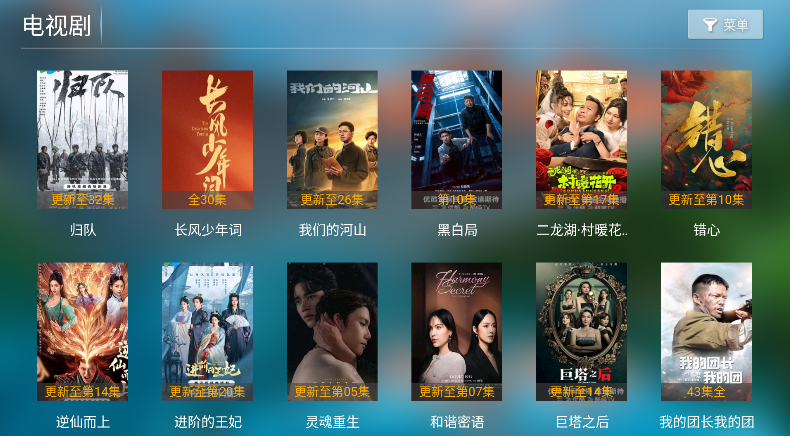Select the drama 逆仙而上
Image resolution: width=790 pixels, height=436 pixels.
coord(83,332)
